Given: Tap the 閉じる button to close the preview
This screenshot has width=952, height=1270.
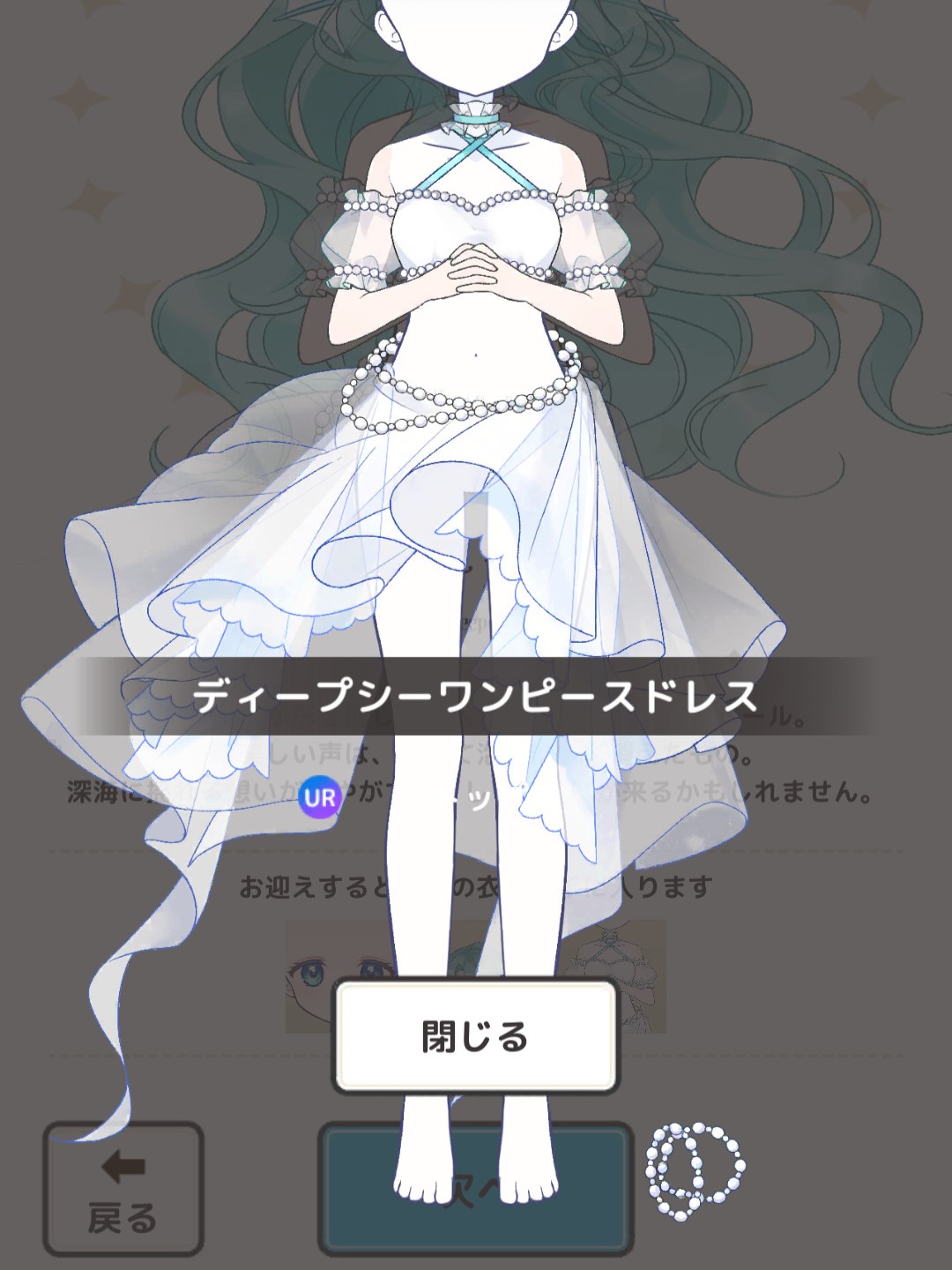Looking at the screenshot, I should [475, 1036].
